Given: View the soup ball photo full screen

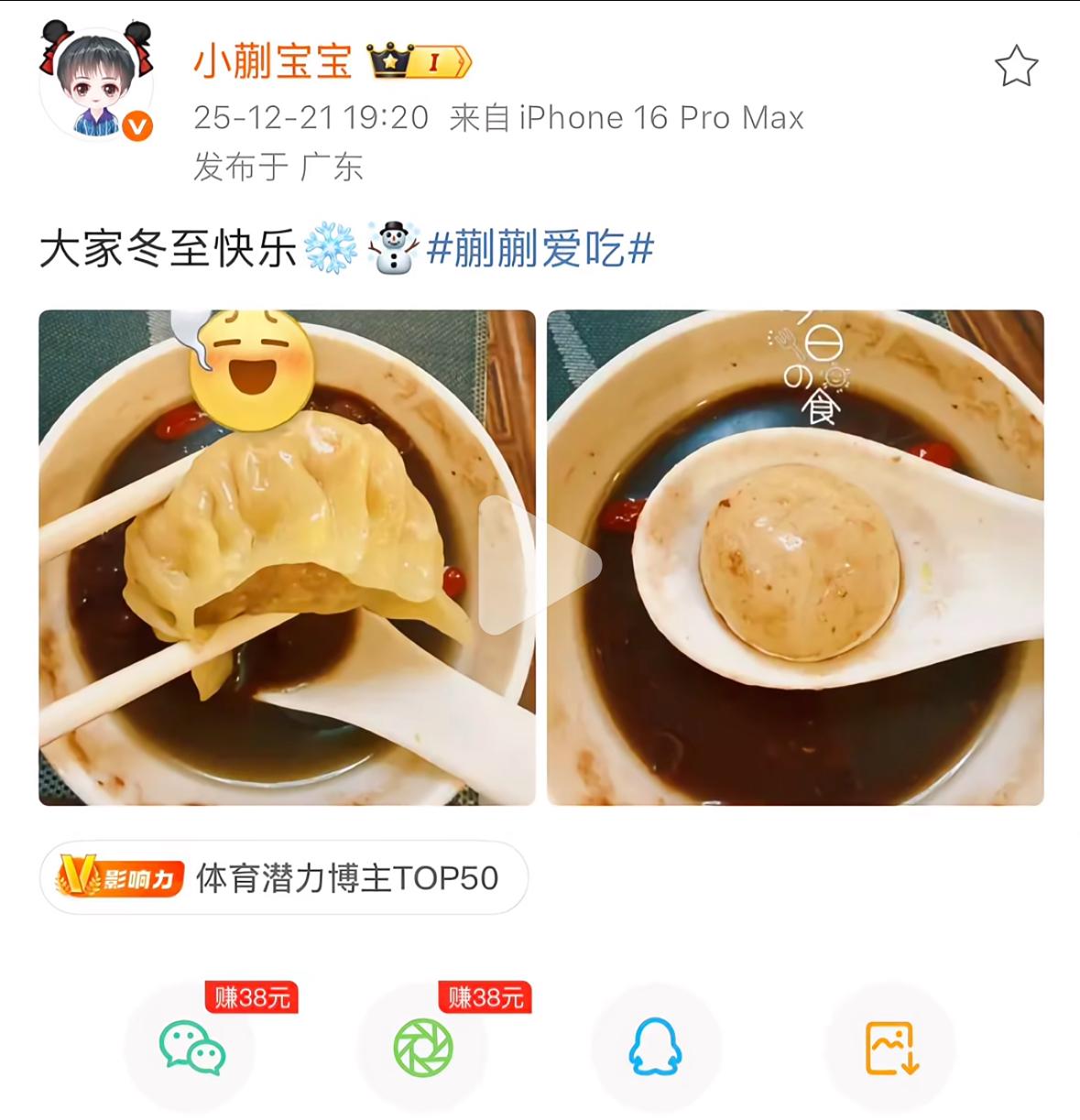Looking at the screenshot, I should click(x=797, y=559).
